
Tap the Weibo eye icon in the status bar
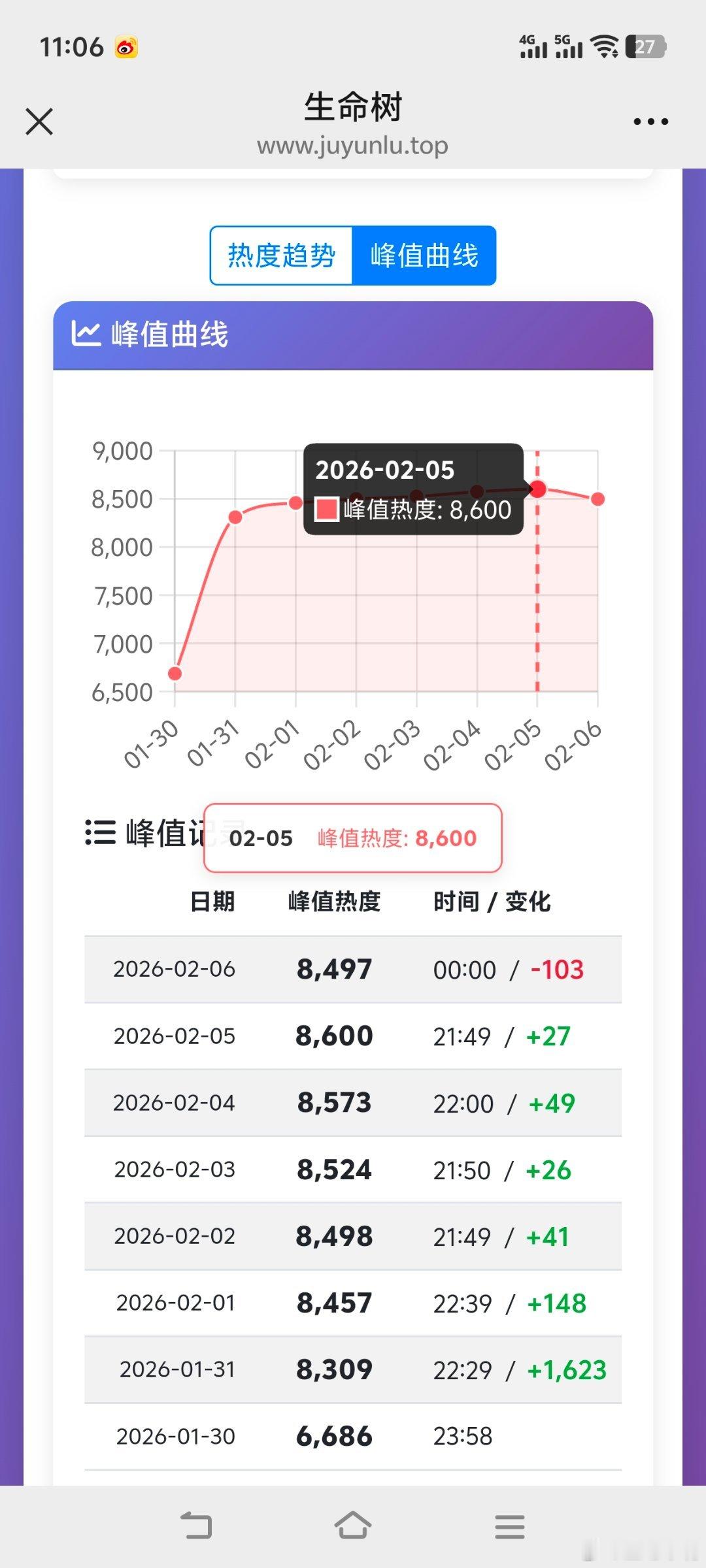point(126,46)
